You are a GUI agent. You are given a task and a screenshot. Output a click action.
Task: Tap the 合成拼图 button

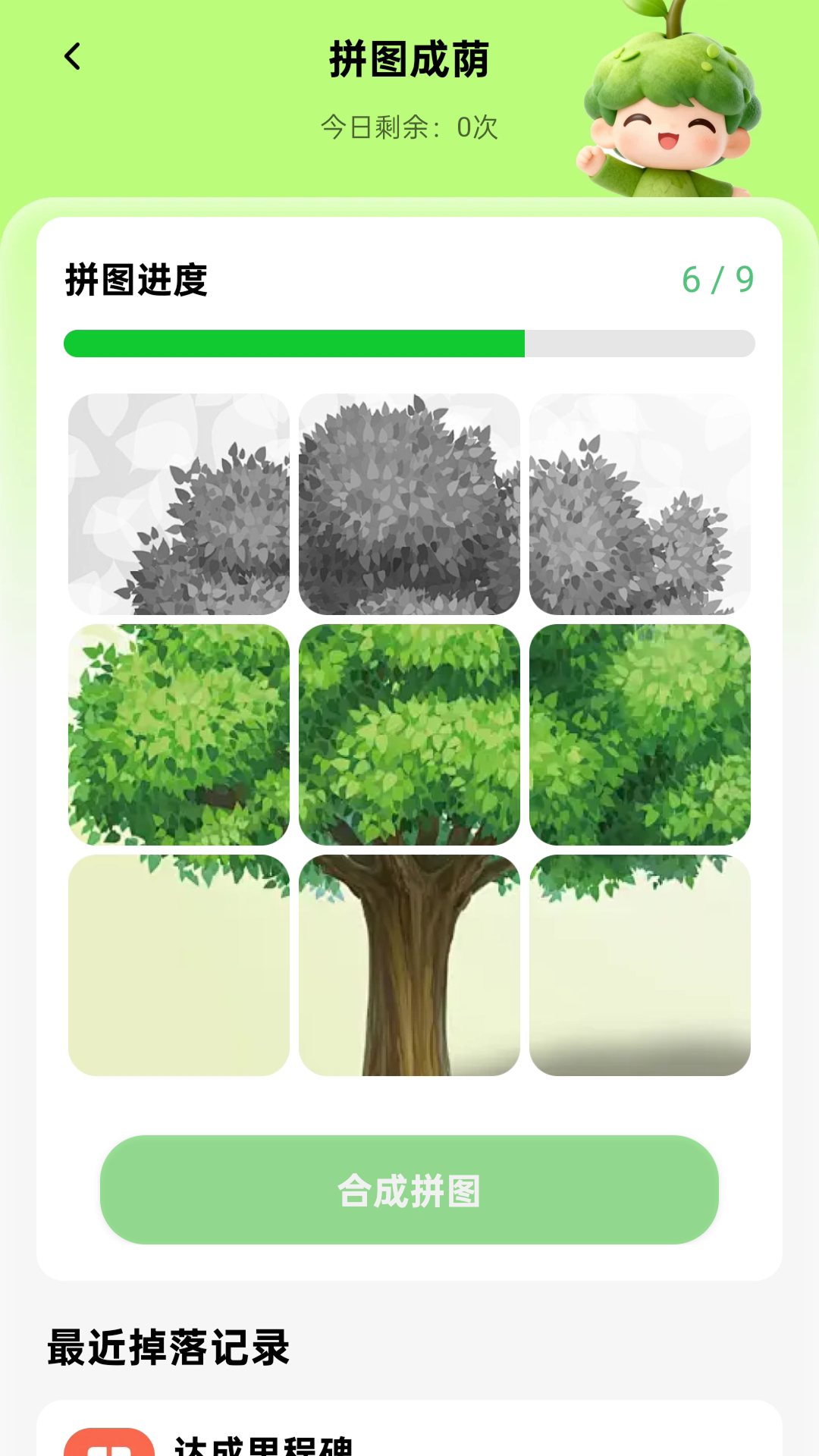pos(409,1189)
